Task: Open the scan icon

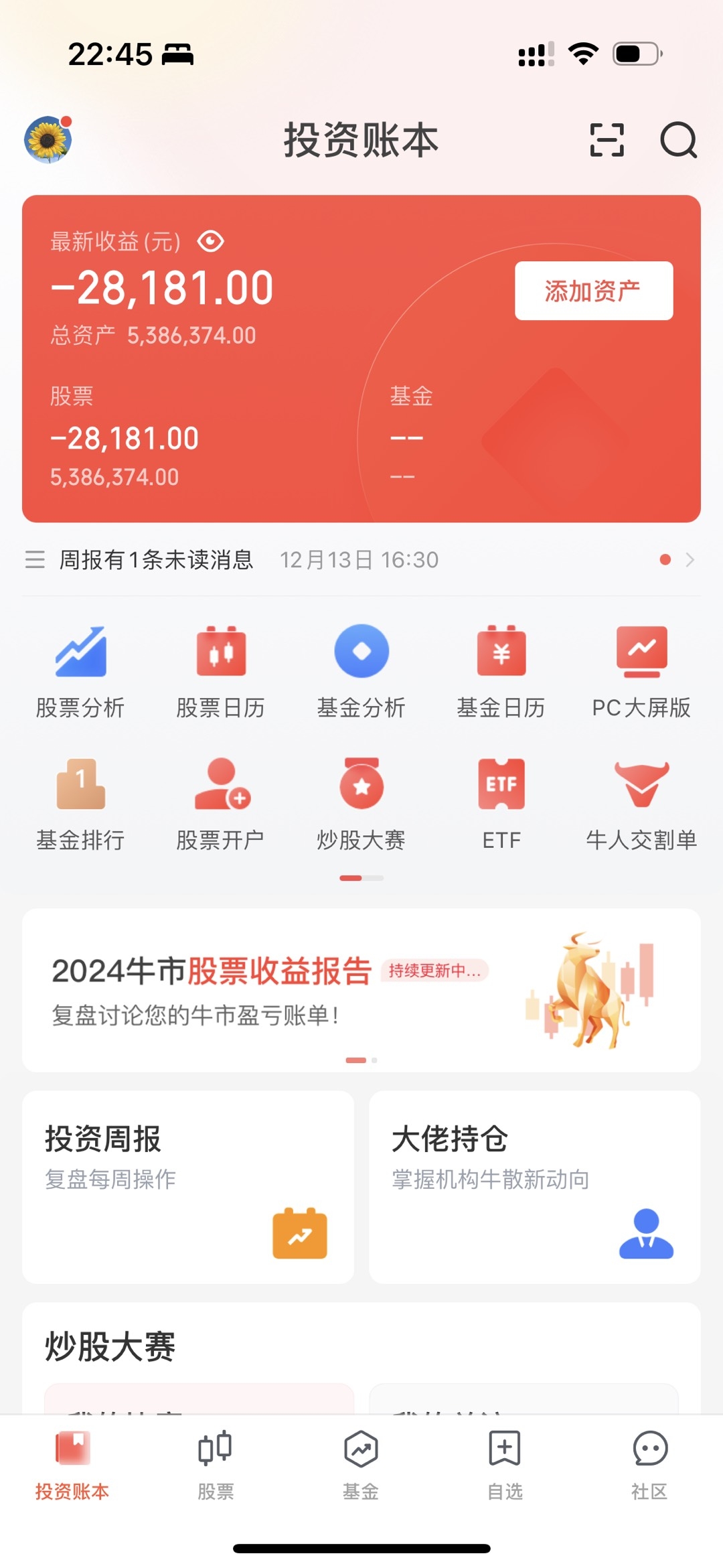Action: pyautogui.click(x=607, y=140)
